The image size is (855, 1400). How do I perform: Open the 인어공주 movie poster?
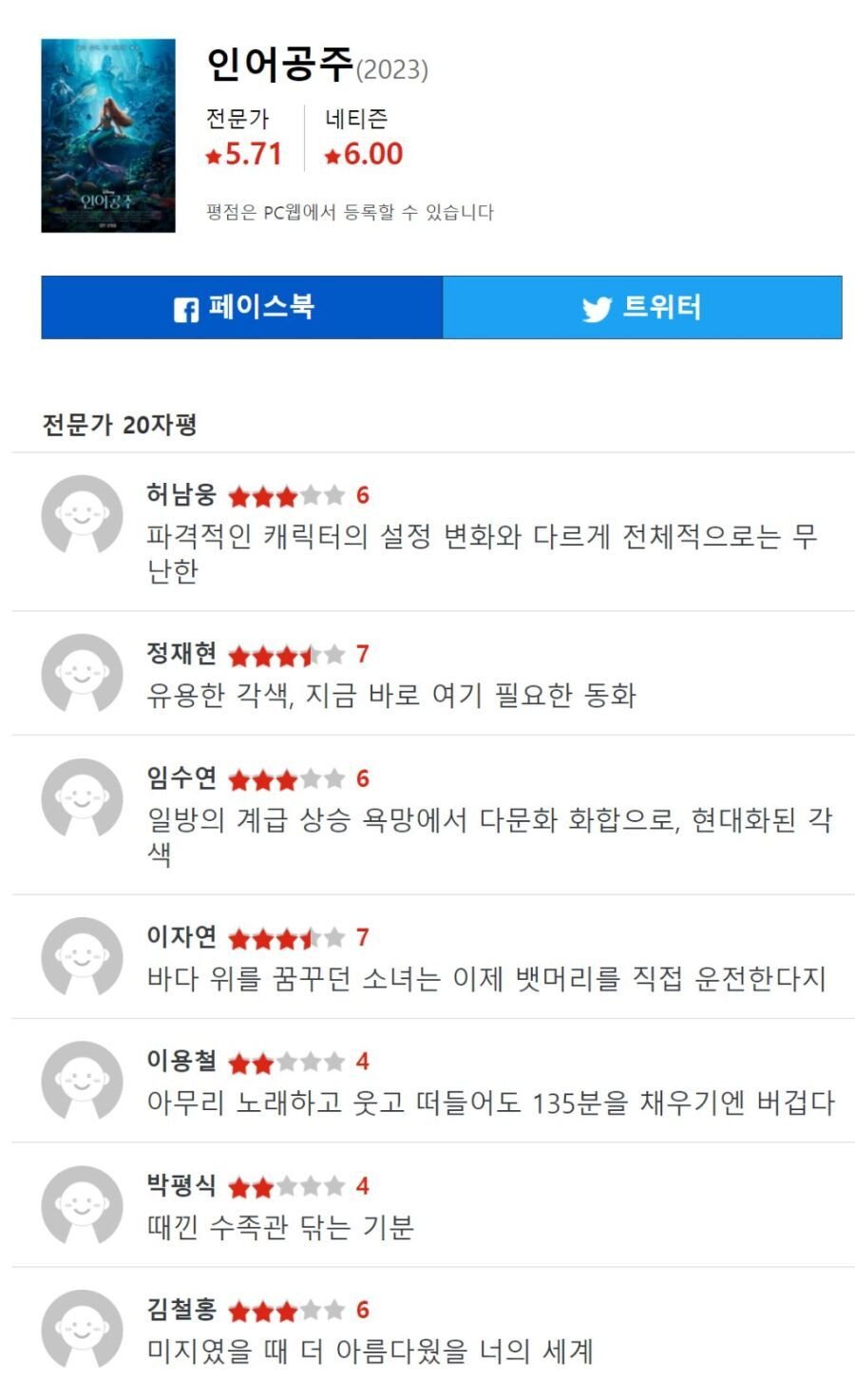pos(108,135)
